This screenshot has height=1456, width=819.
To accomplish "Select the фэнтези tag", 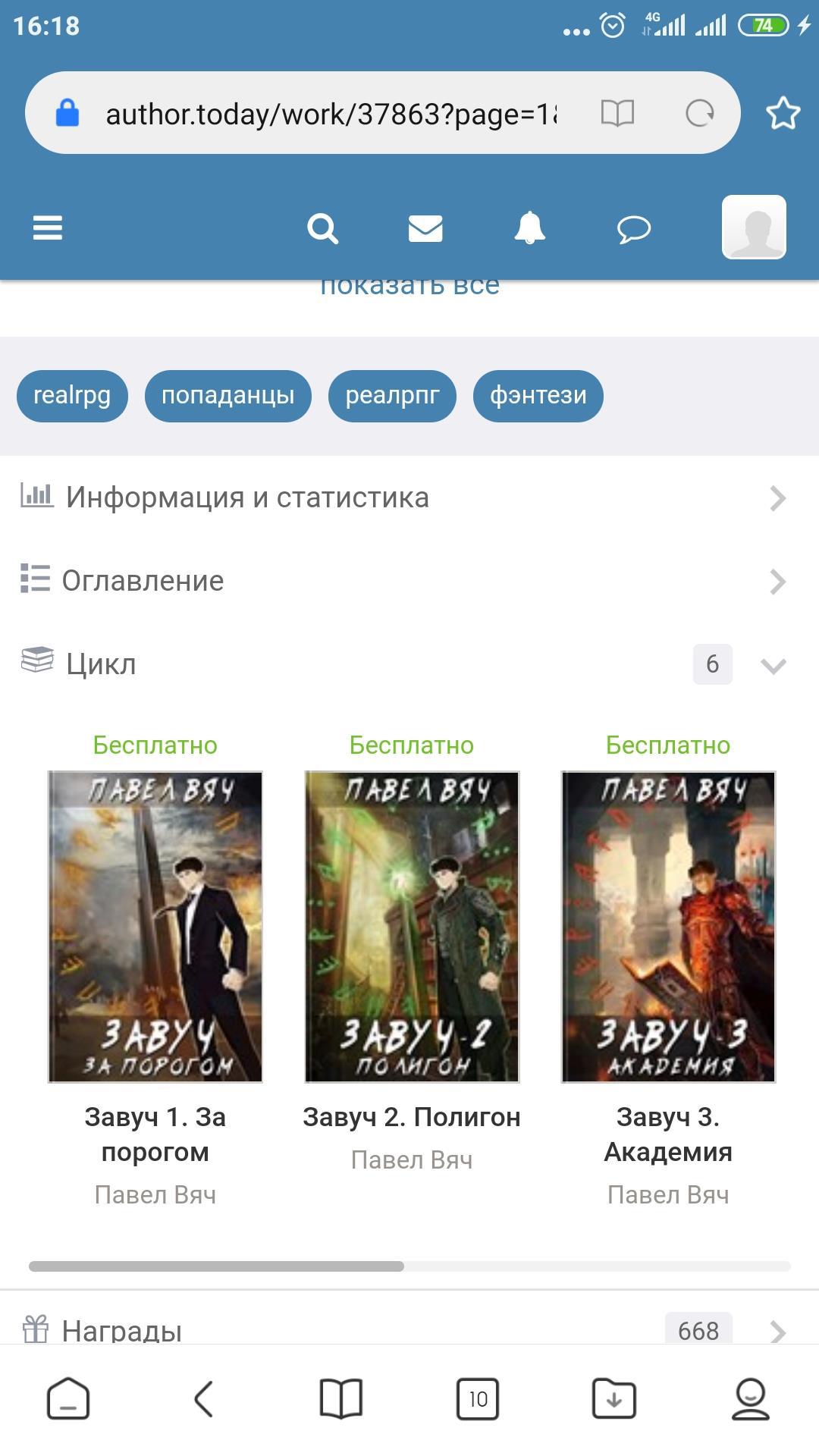I will click(538, 395).
